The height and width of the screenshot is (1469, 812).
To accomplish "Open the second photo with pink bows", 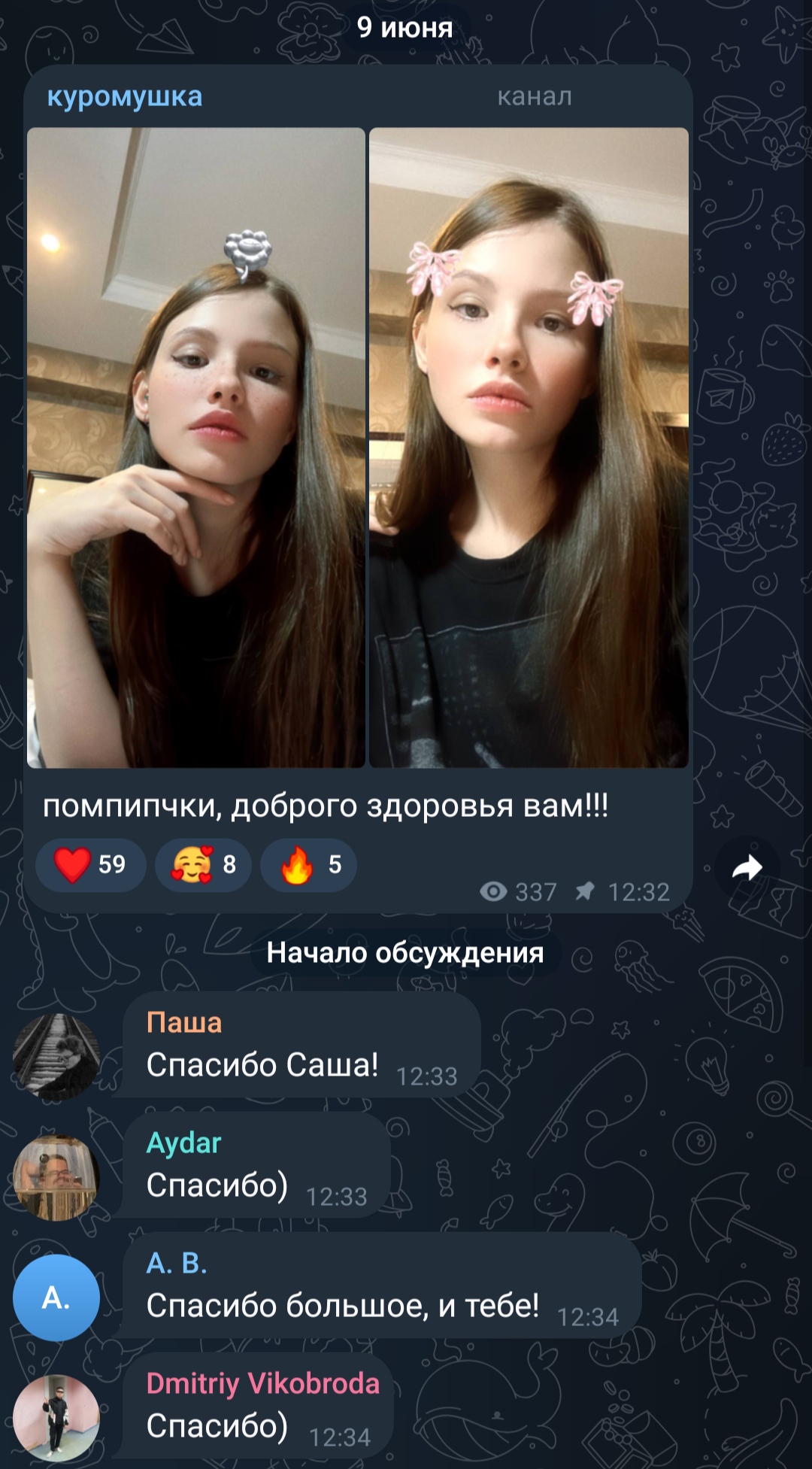I will point(529,448).
